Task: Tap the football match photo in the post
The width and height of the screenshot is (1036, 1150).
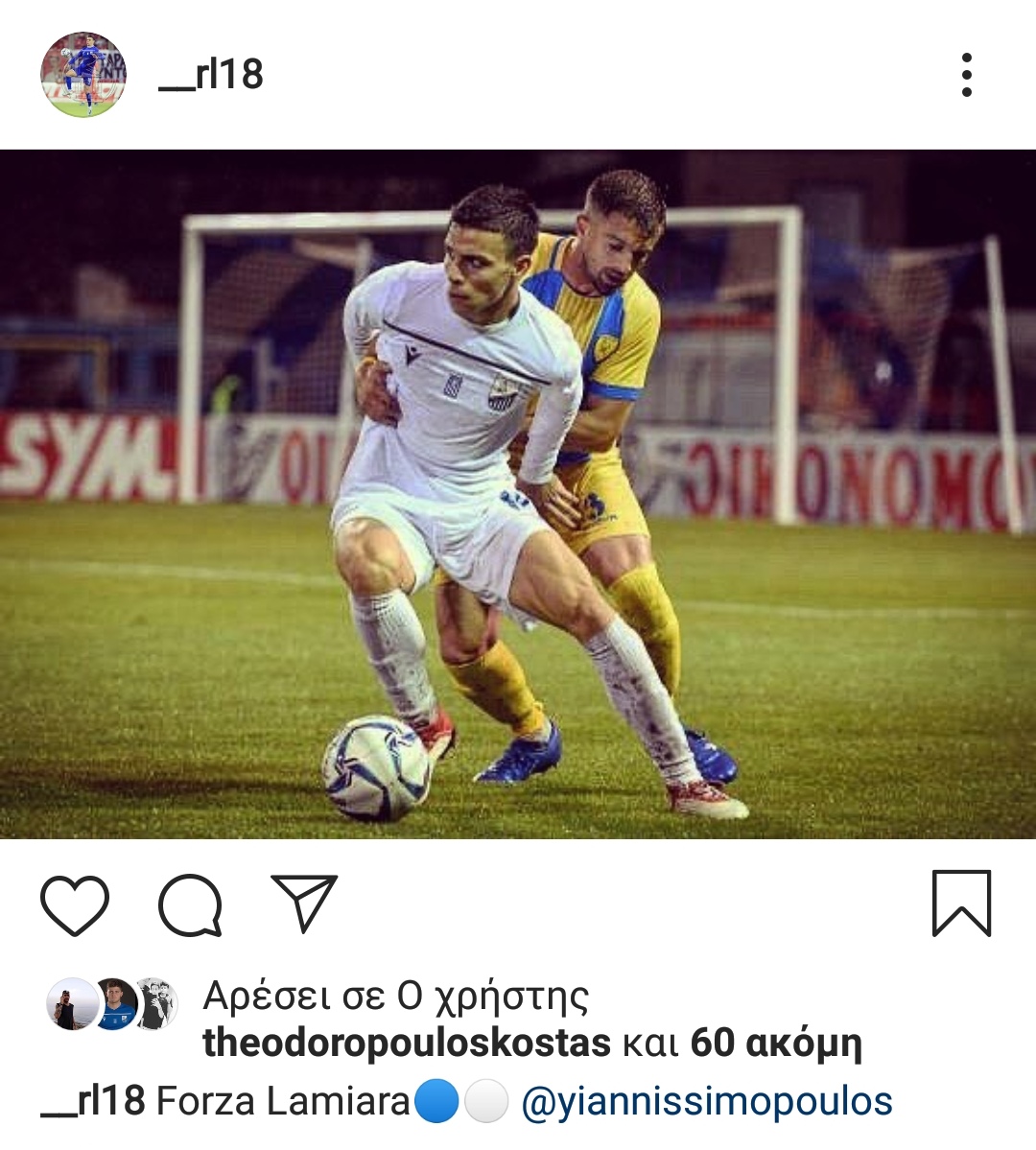Action: 518,494
